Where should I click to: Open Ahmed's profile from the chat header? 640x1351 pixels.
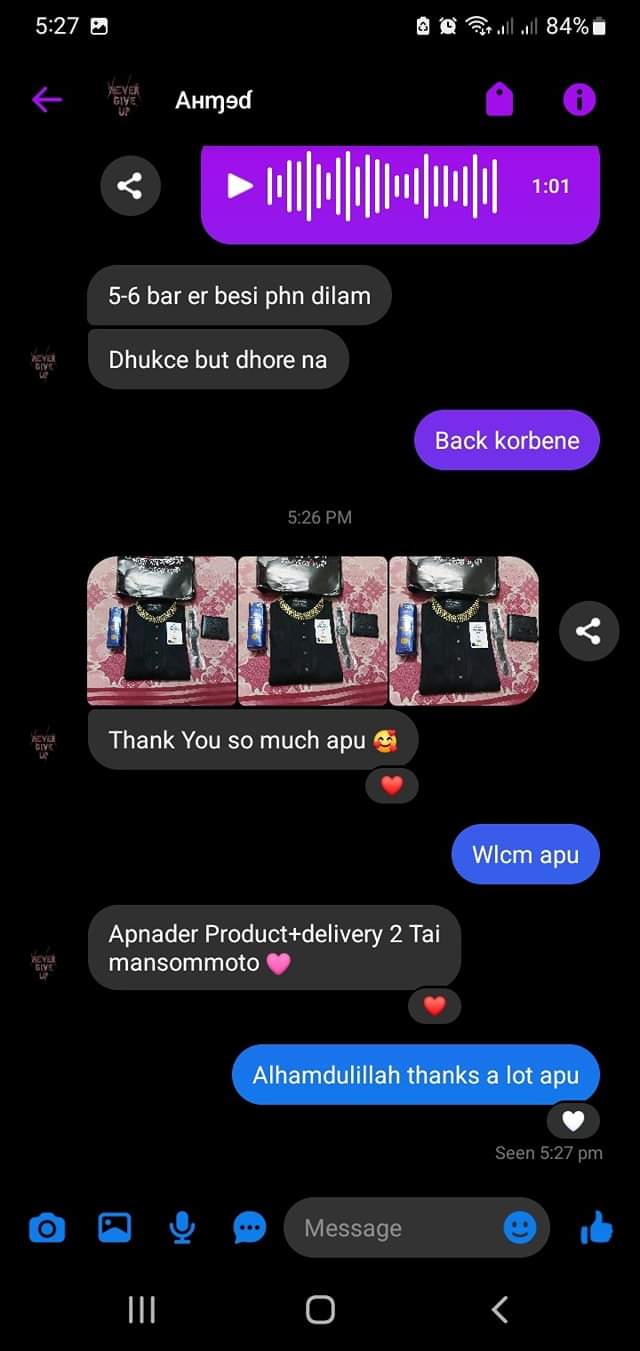(213, 100)
